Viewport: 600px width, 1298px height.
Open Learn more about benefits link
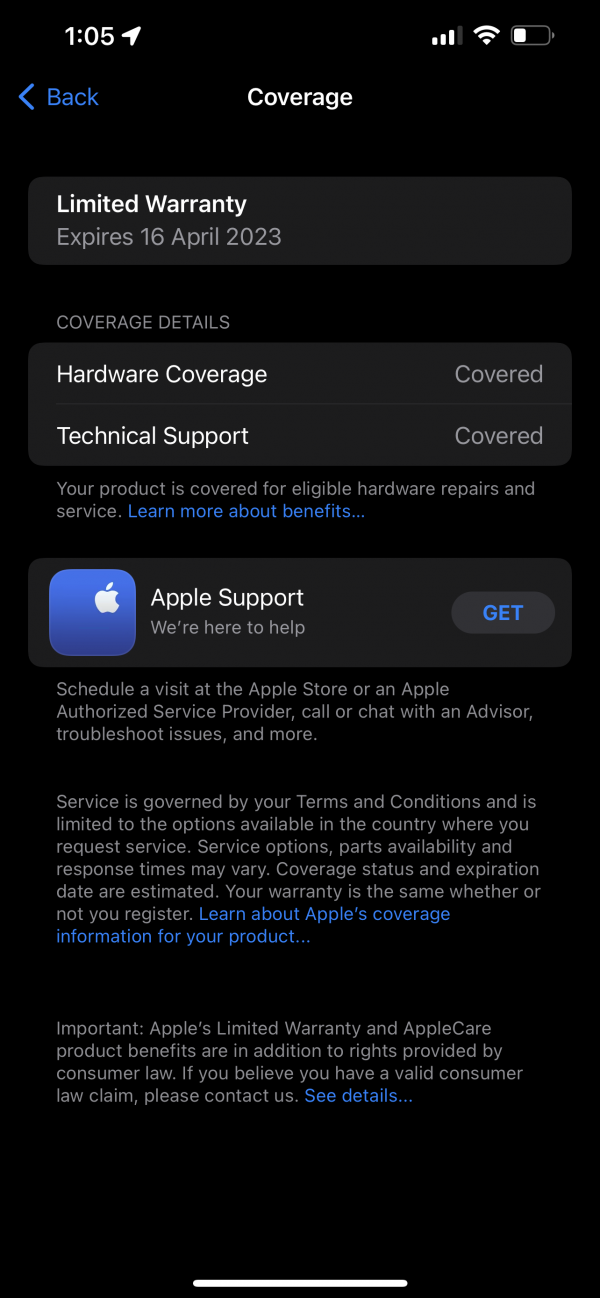click(246, 511)
